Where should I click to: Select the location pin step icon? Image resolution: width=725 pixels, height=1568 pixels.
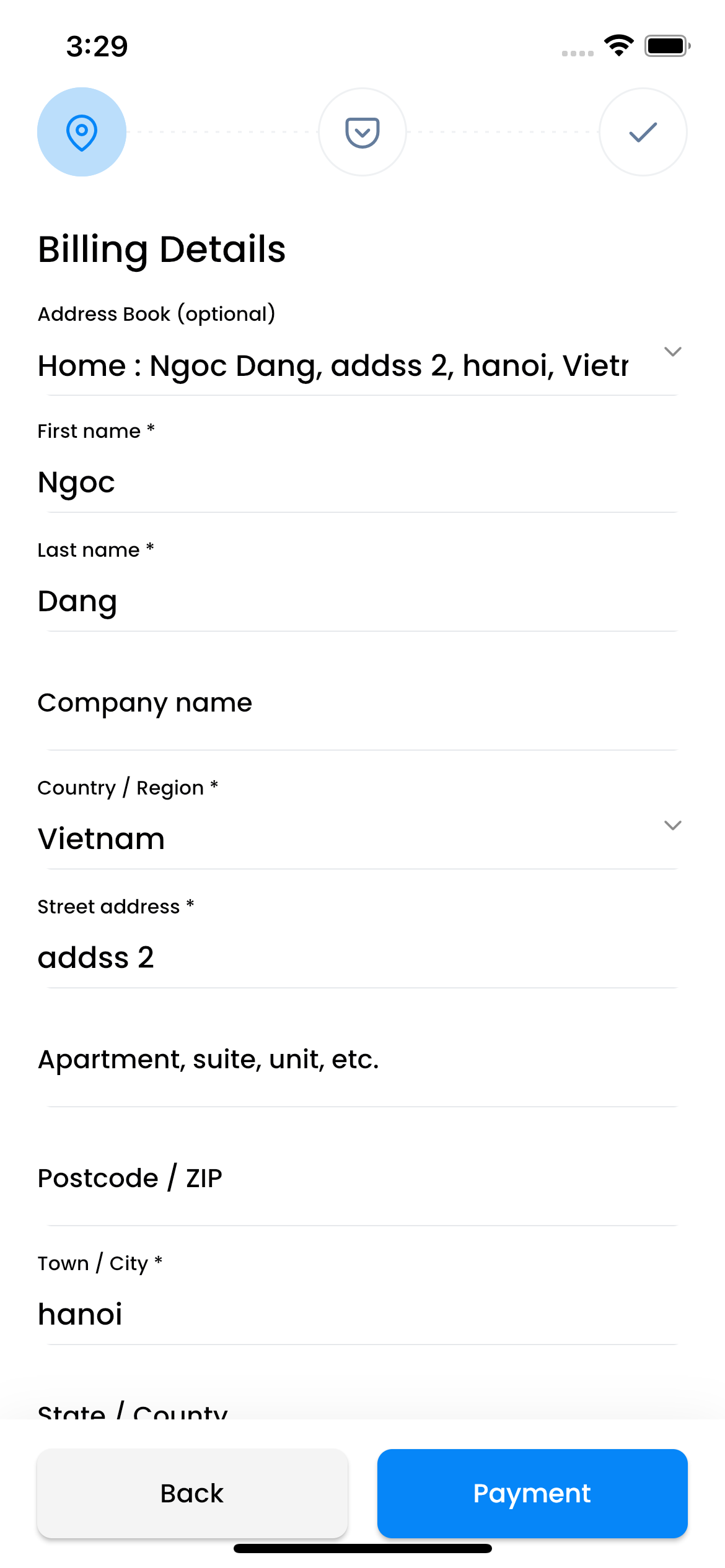[81, 132]
